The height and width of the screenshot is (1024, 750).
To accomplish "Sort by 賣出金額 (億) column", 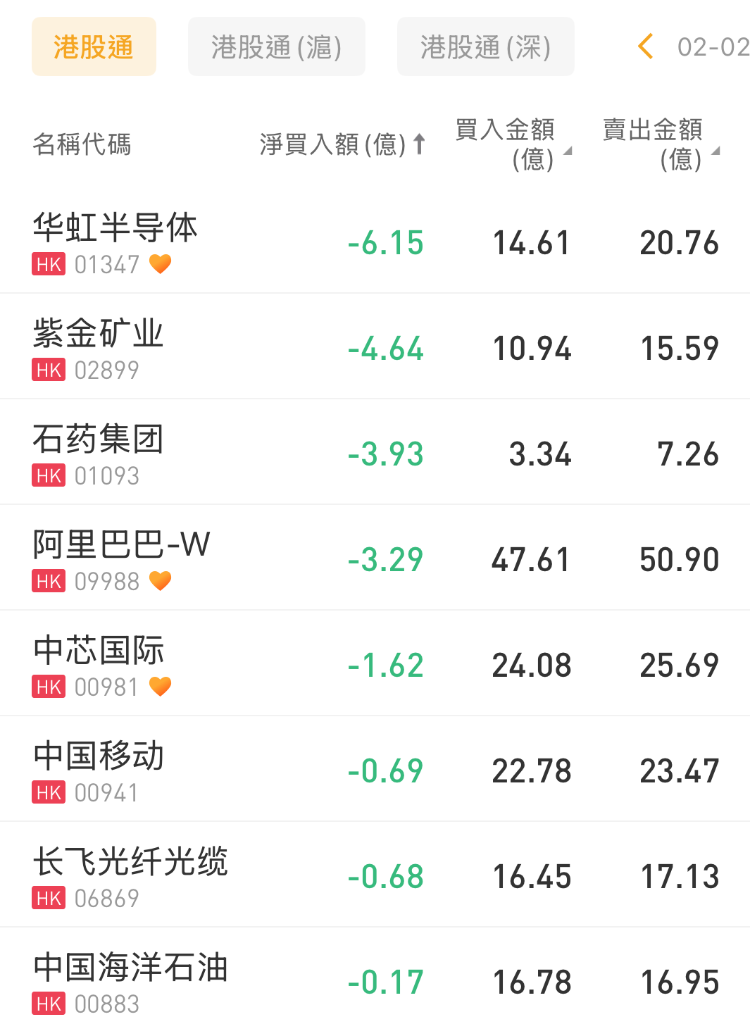I will coord(660,145).
